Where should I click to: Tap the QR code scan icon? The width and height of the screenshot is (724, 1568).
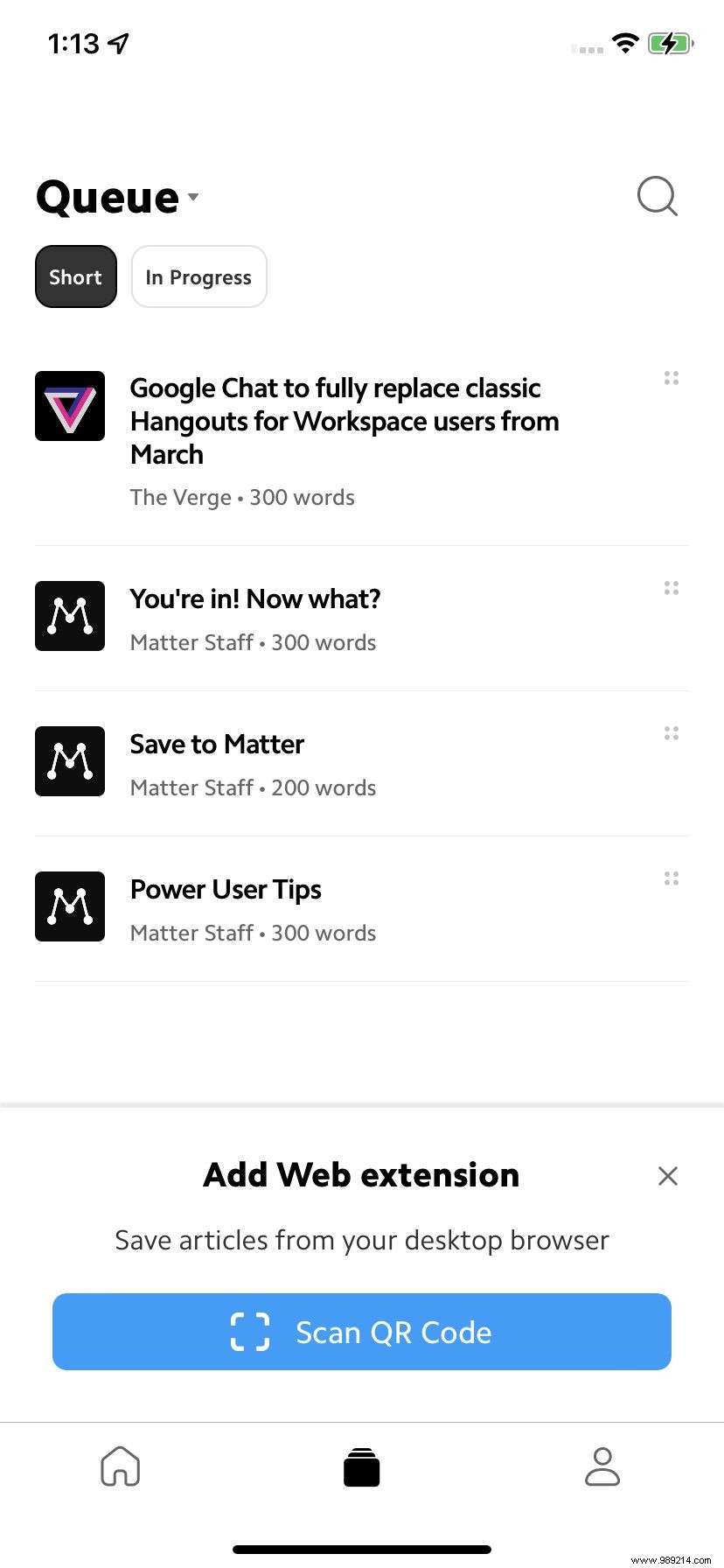(250, 1332)
